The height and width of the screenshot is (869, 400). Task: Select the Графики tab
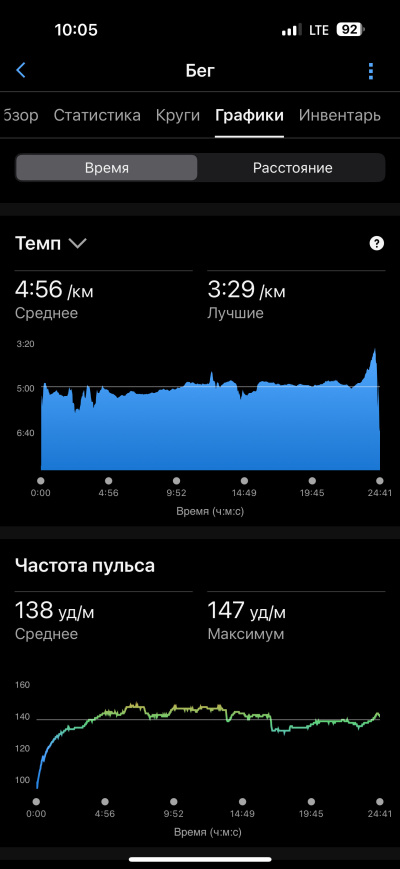(x=249, y=116)
